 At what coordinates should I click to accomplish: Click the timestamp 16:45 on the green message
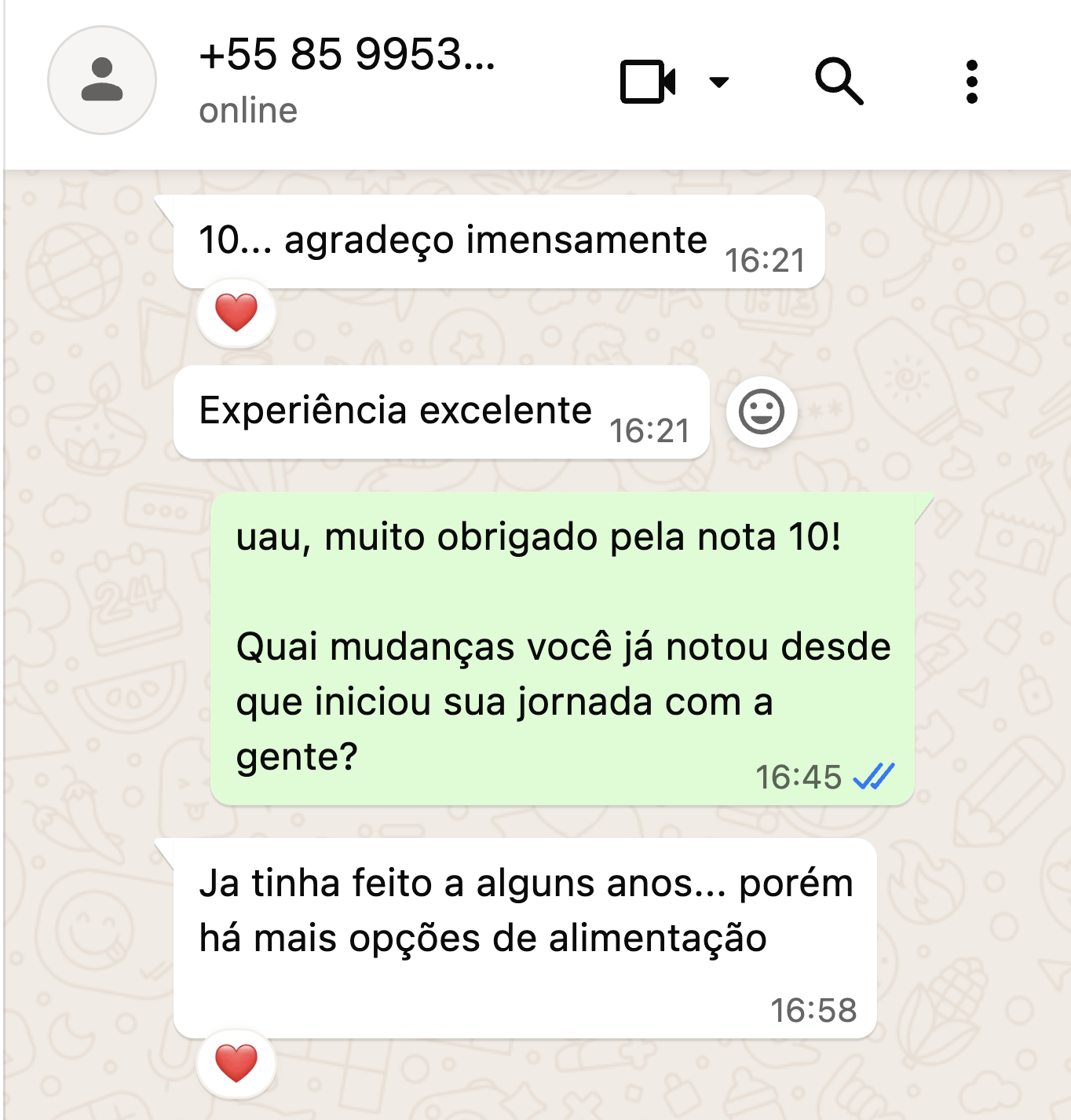pyautogui.click(x=799, y=777)
